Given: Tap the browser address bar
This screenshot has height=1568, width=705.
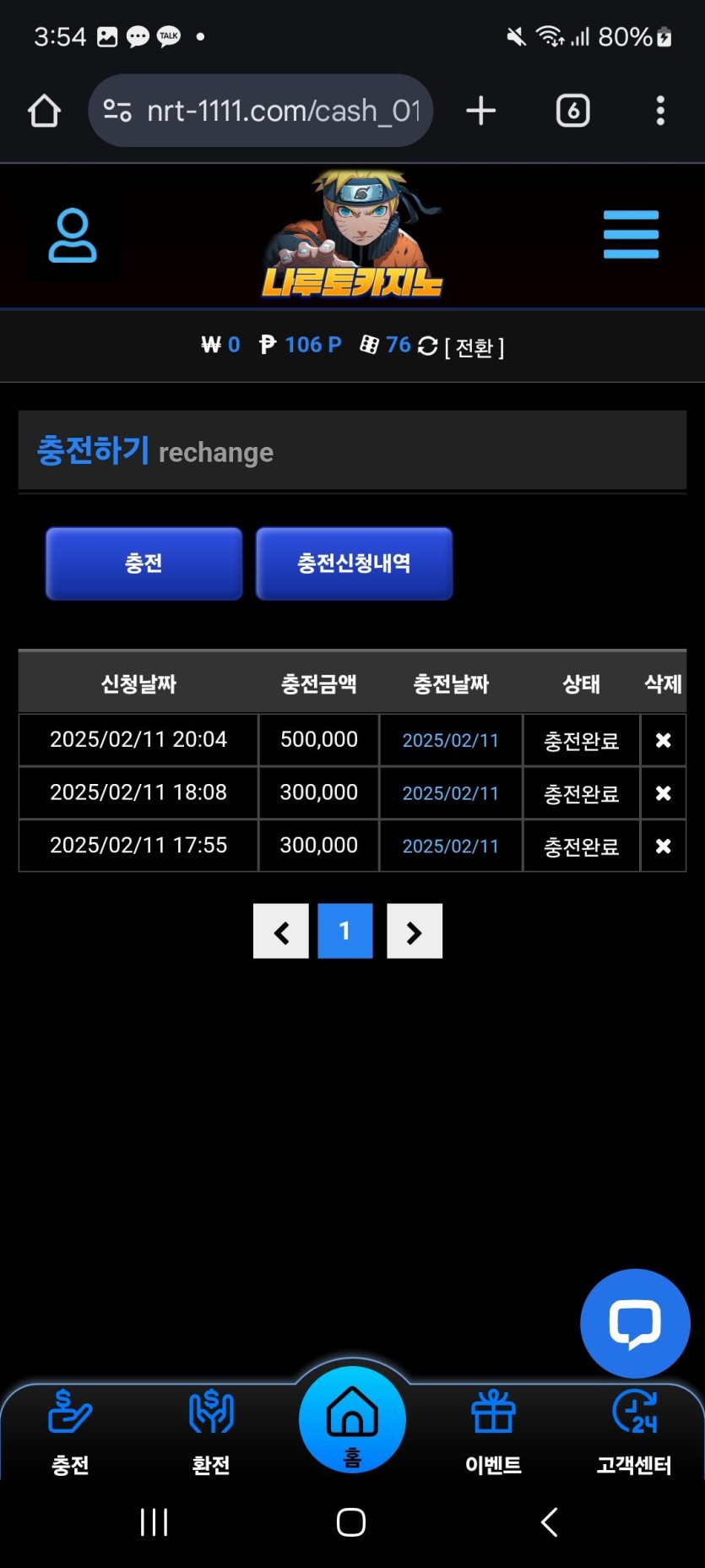Looking at the screenshot, I should click(262, 111).
